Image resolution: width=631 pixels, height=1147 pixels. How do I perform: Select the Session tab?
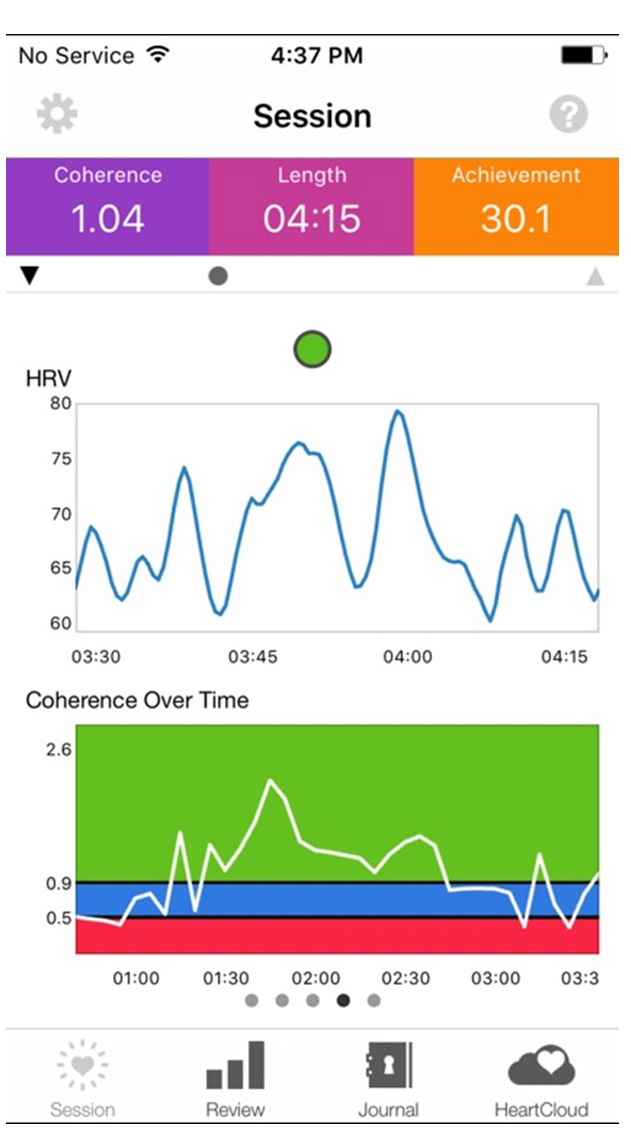tap(84, 1079)
